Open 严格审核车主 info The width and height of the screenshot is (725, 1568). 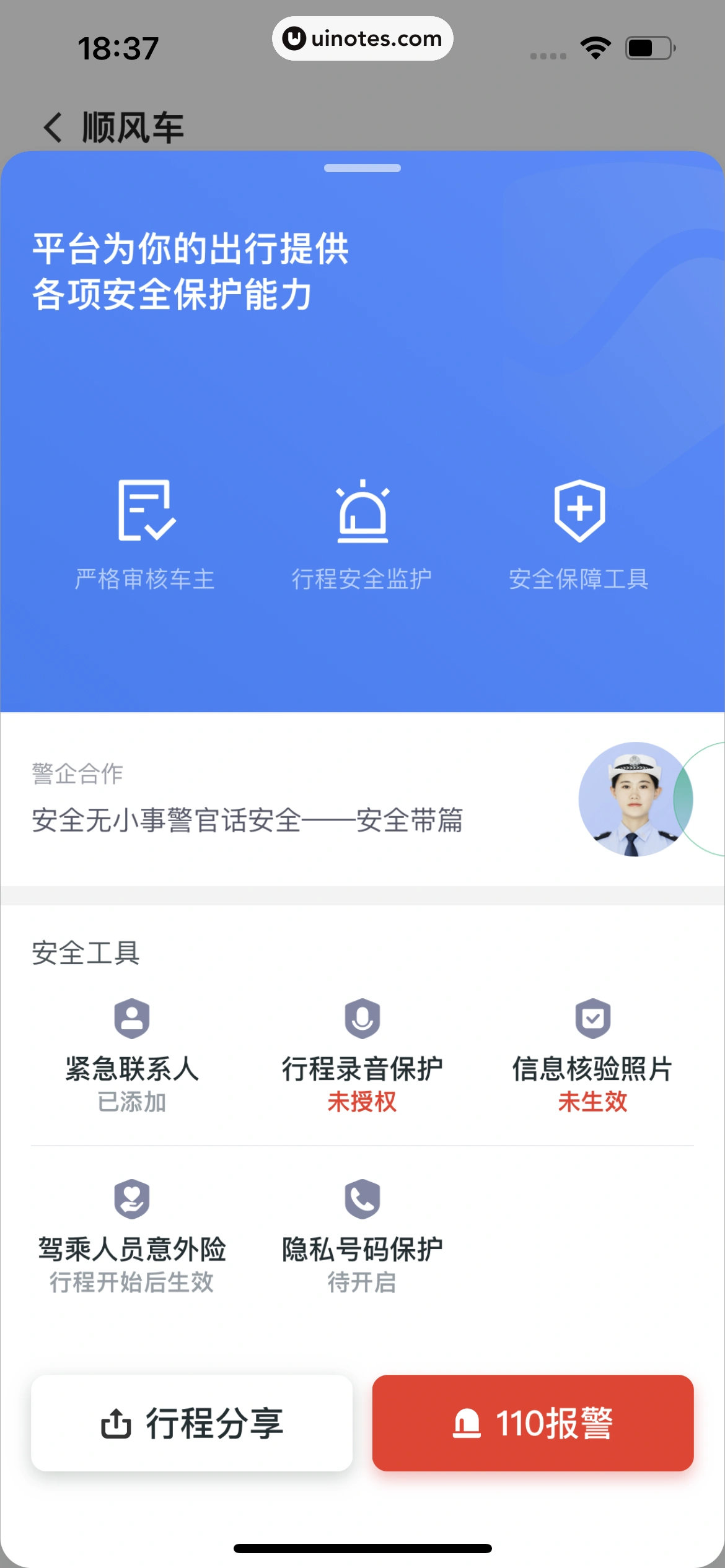tap(145, 534)
